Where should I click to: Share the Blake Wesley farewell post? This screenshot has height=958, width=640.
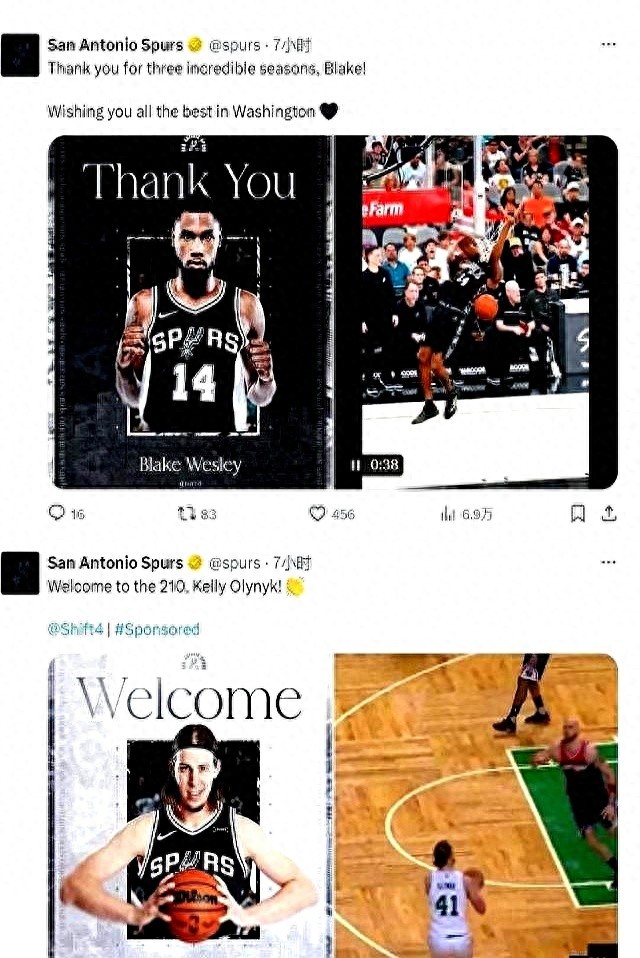pos(608,513)
